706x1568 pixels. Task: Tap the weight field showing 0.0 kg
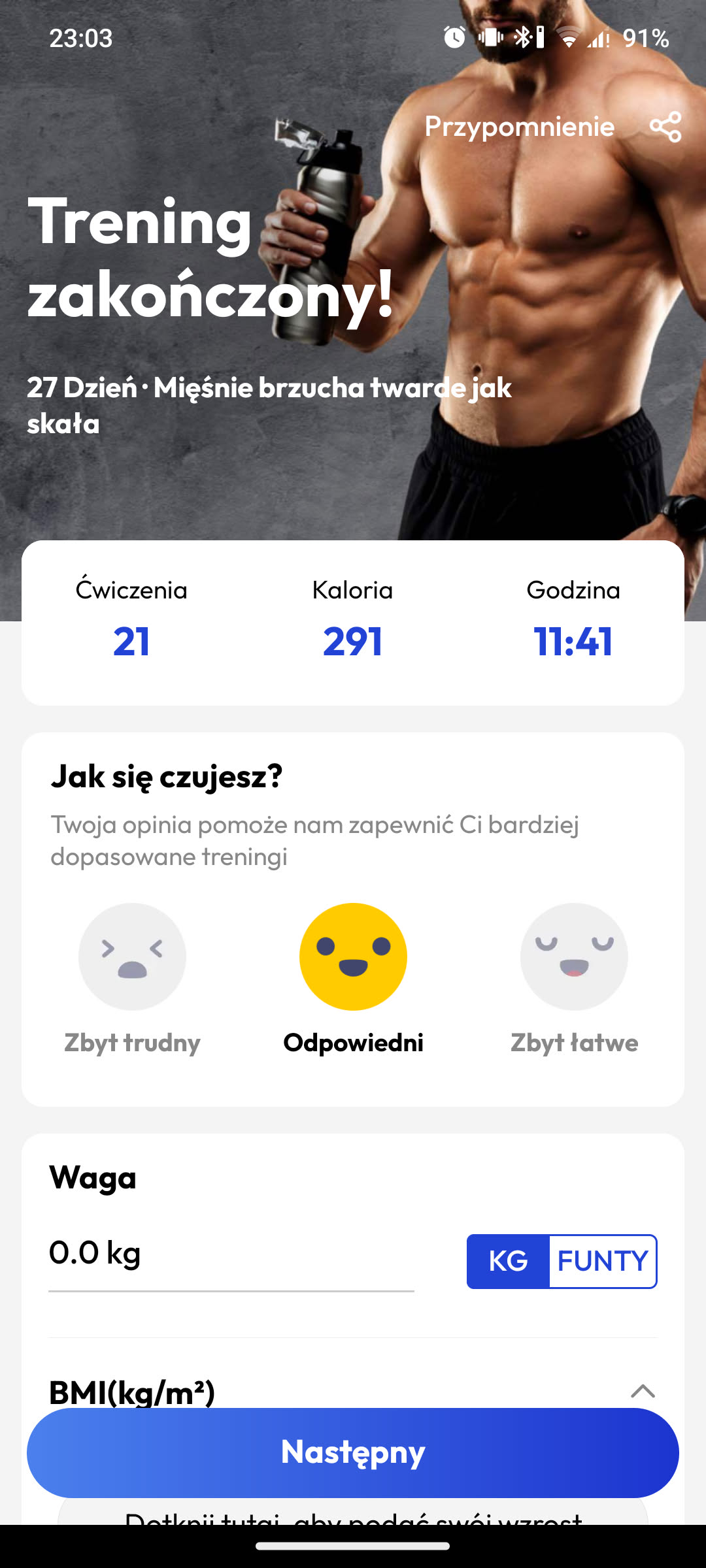tap(231, 1254)
